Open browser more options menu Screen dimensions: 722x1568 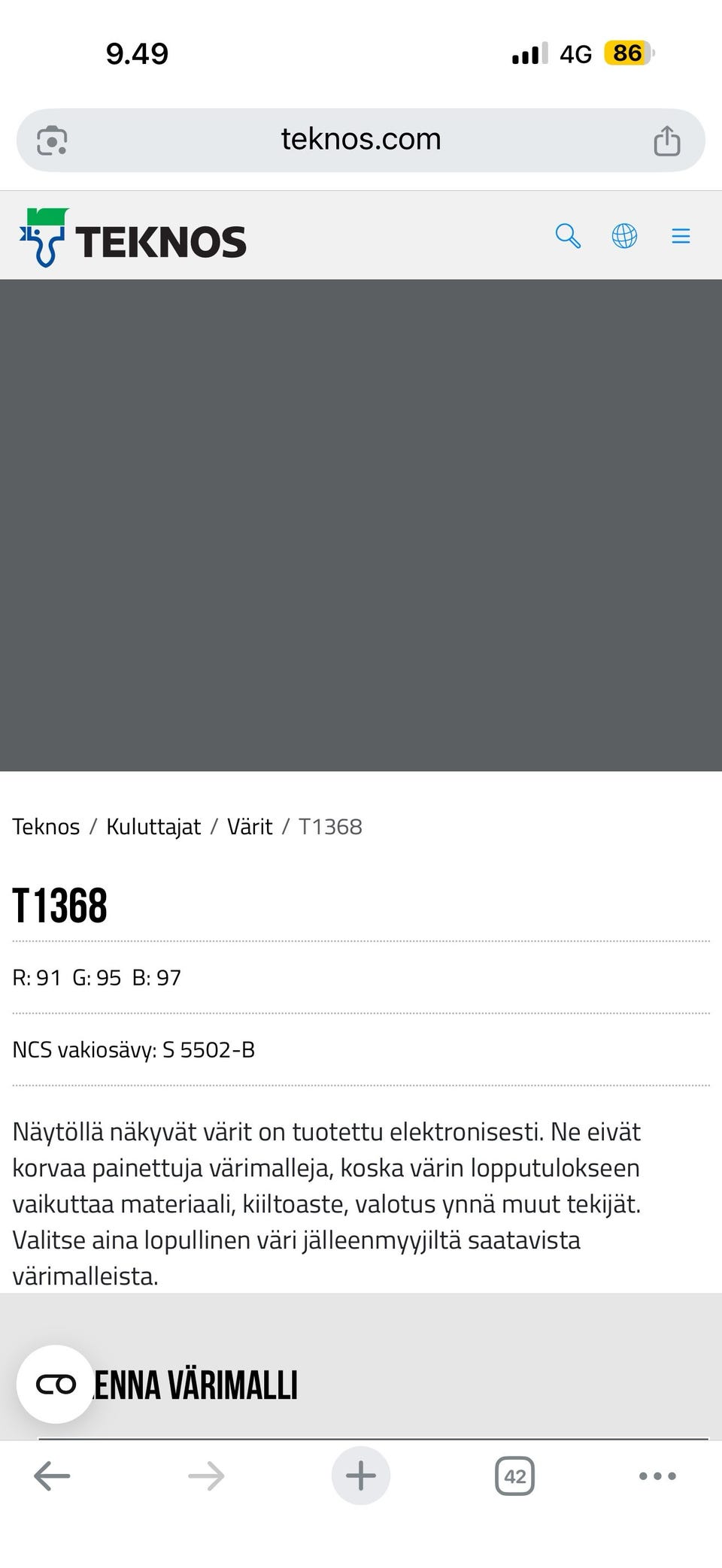coord(657,1476)
